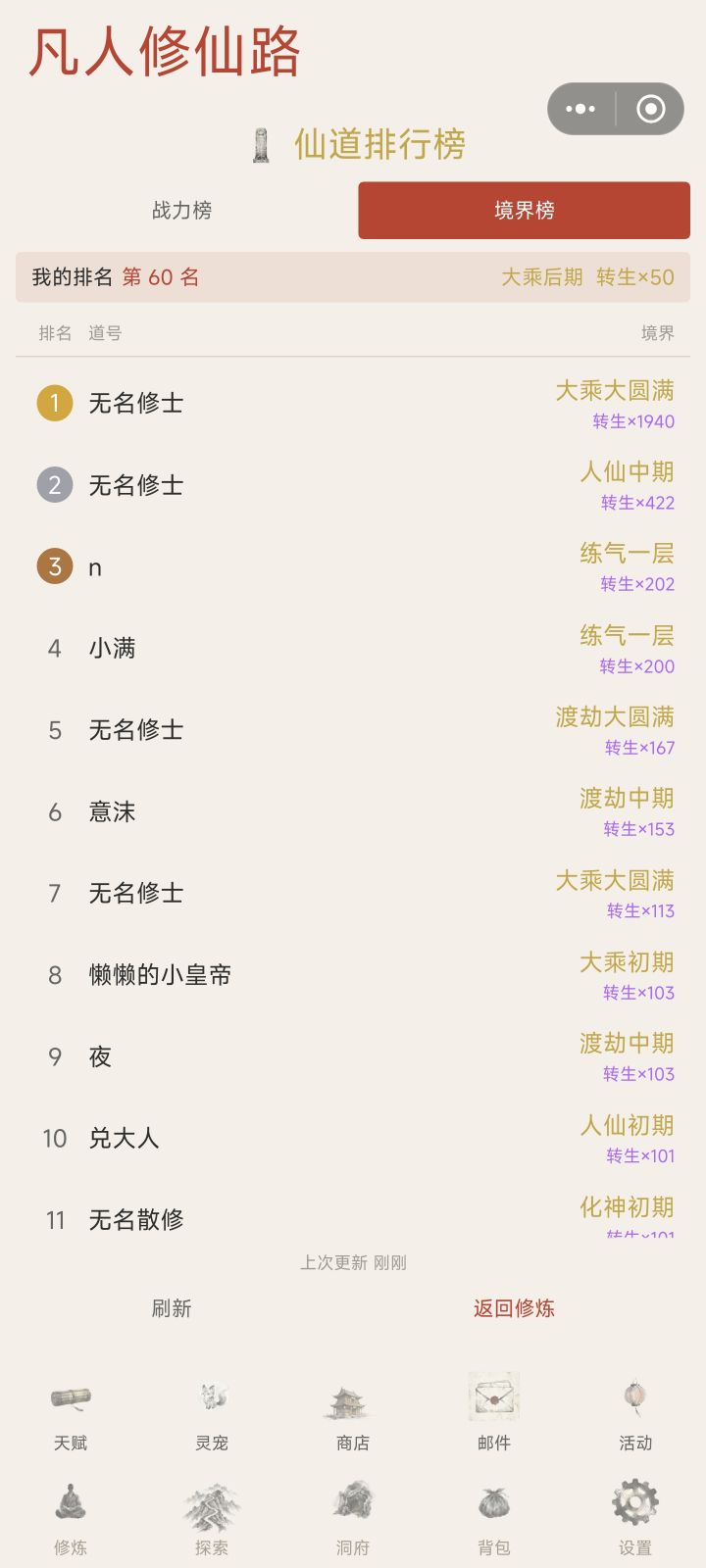Open the 设置 settings tab
Screen dimensions: 706x1568
tap(635, 1519)
